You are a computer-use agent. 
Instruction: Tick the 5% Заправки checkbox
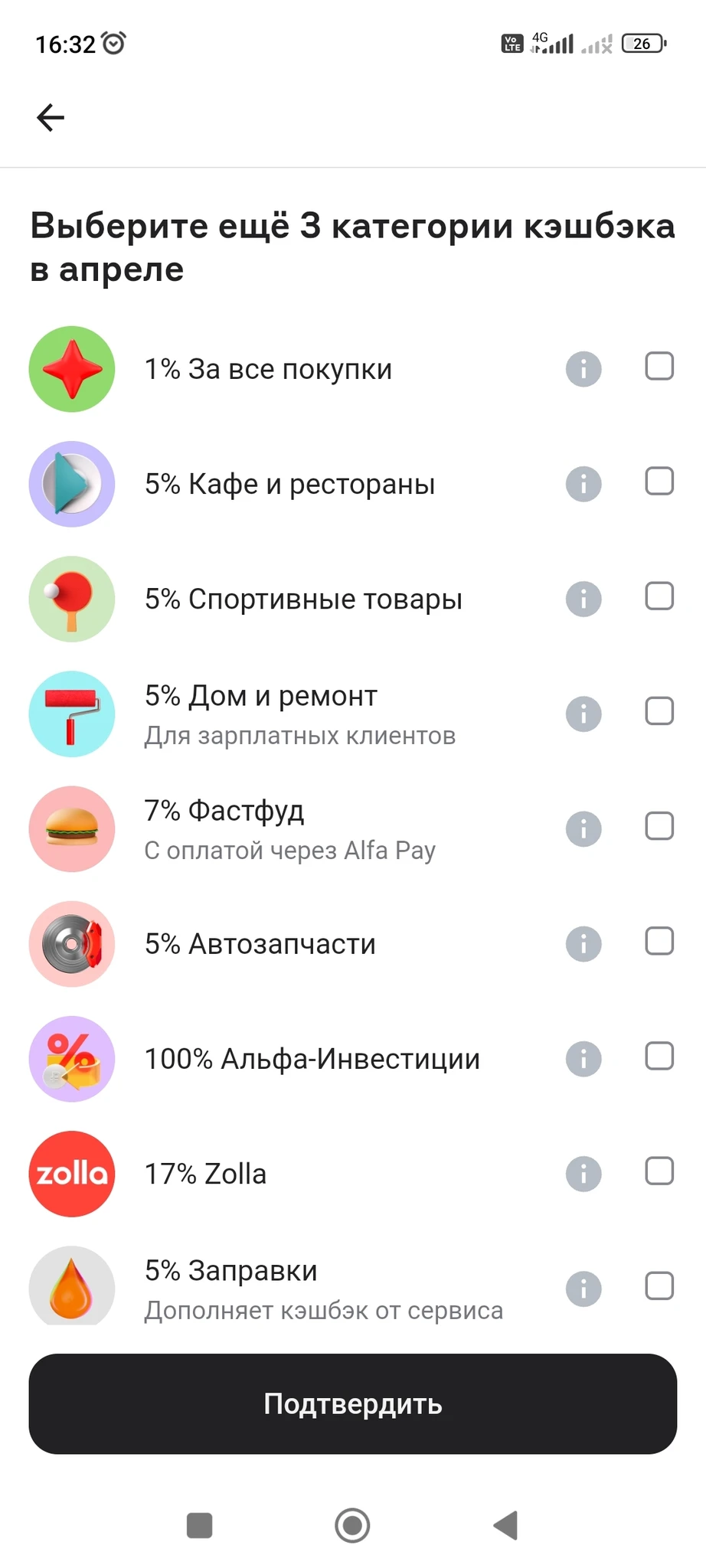(659, 1286)
